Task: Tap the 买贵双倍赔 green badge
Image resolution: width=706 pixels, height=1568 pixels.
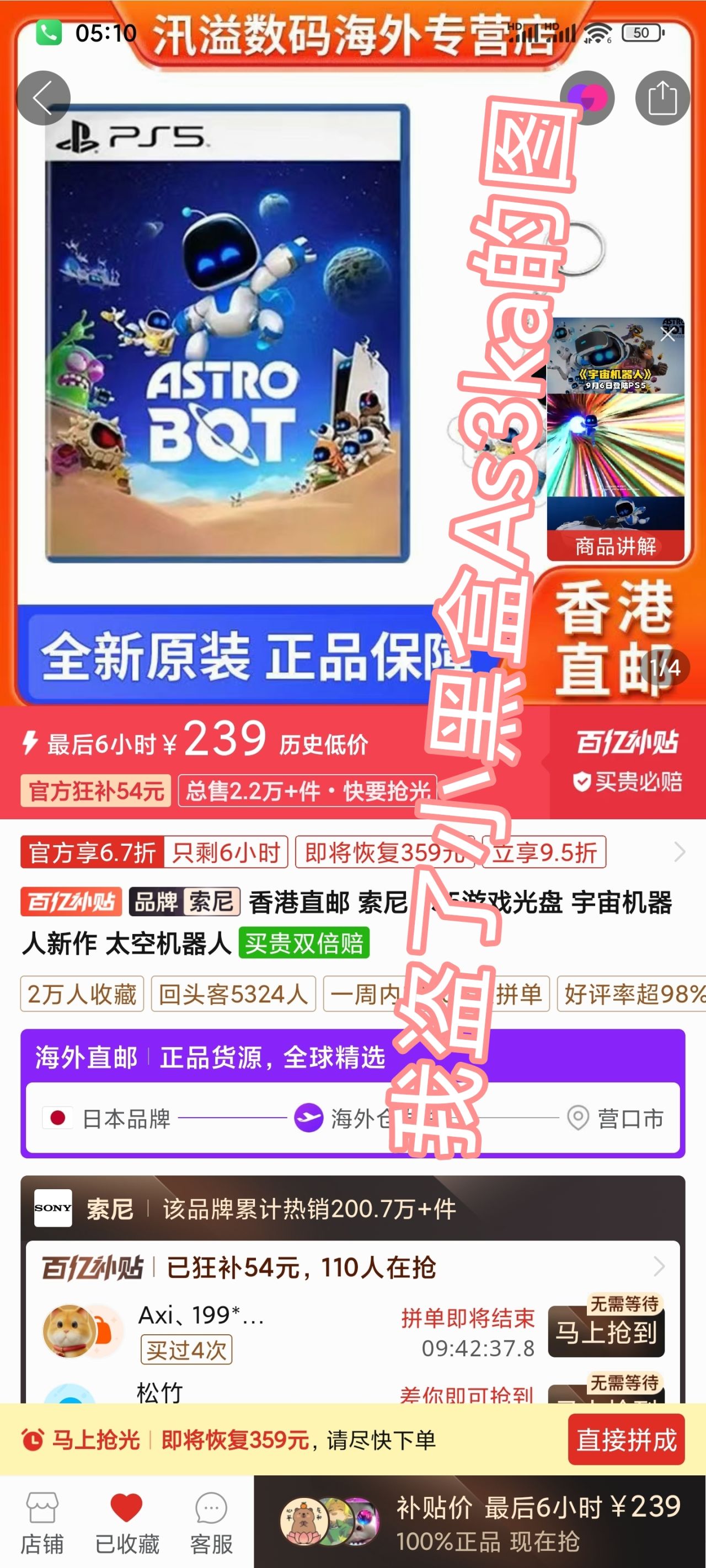Action: (303, 943)
